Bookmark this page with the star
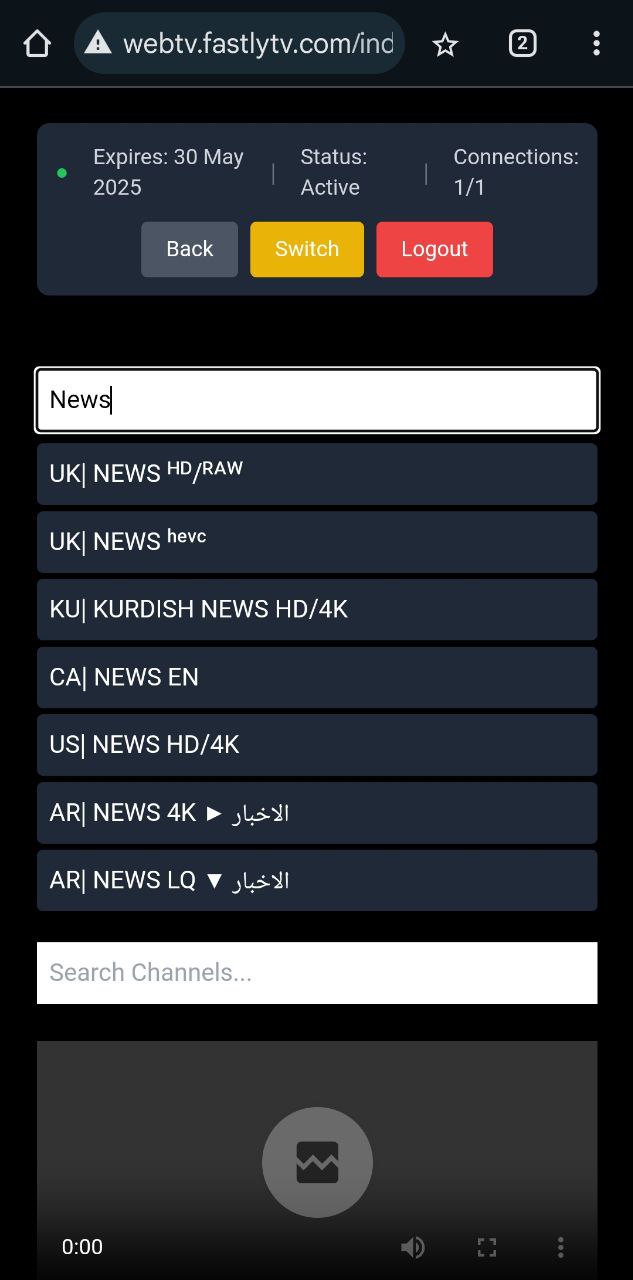Image resolution: width=633 pixels, height=1280 pixels. tap(445, 44)
